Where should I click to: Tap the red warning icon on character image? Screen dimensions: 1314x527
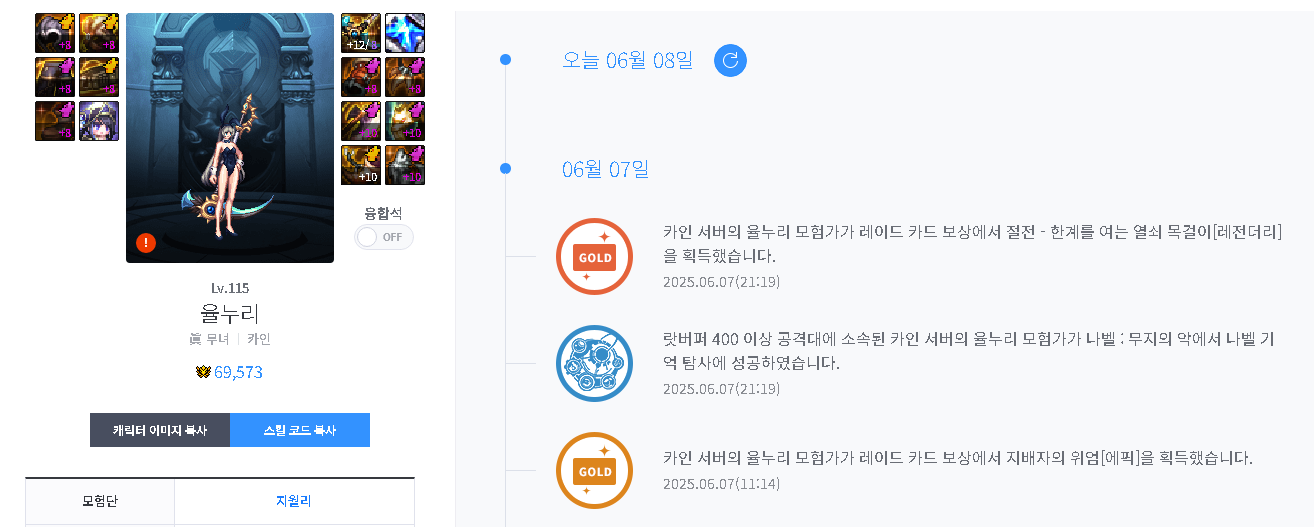click(146, 243)
